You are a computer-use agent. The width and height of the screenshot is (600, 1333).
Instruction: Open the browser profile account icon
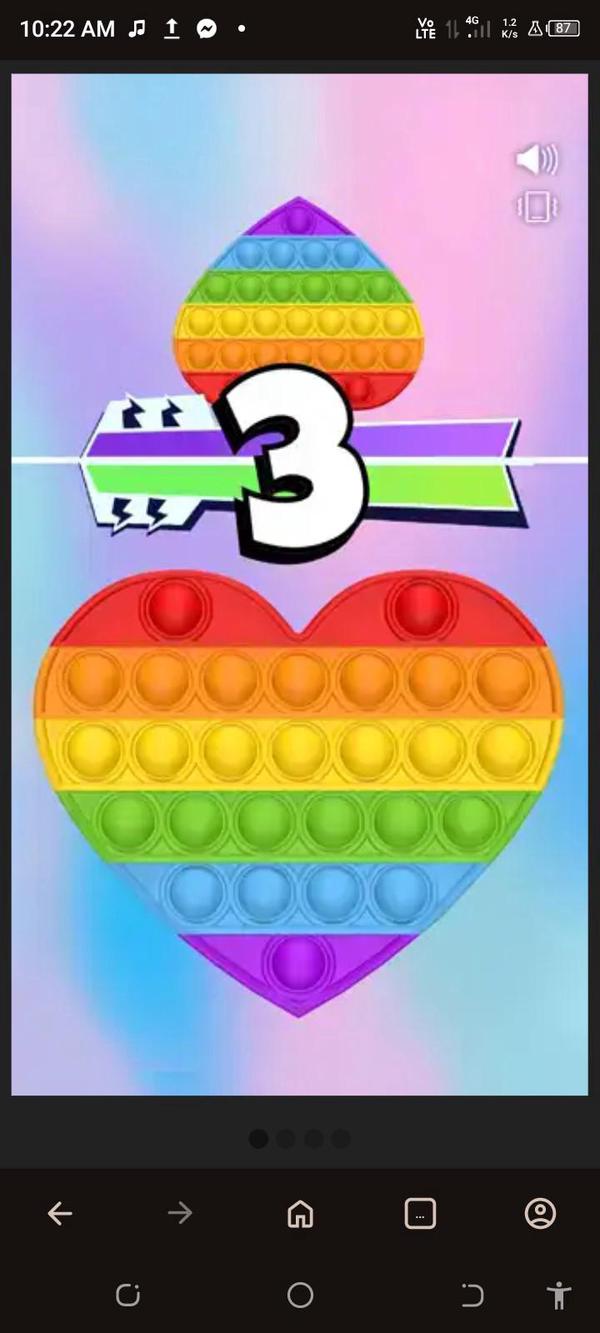pyautogui.click(x=540, y=1213)
